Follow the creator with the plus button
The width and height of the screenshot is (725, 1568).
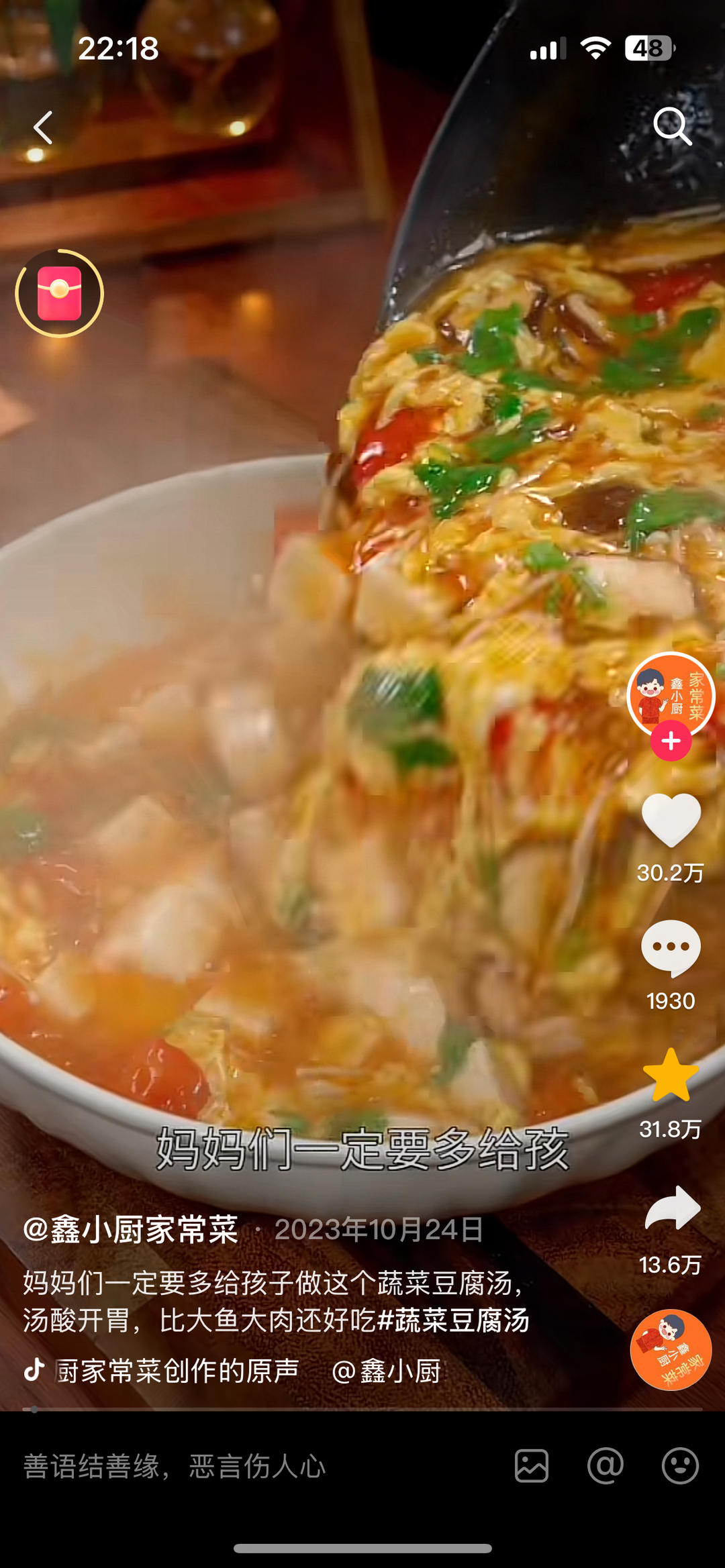tap(671, 741)
